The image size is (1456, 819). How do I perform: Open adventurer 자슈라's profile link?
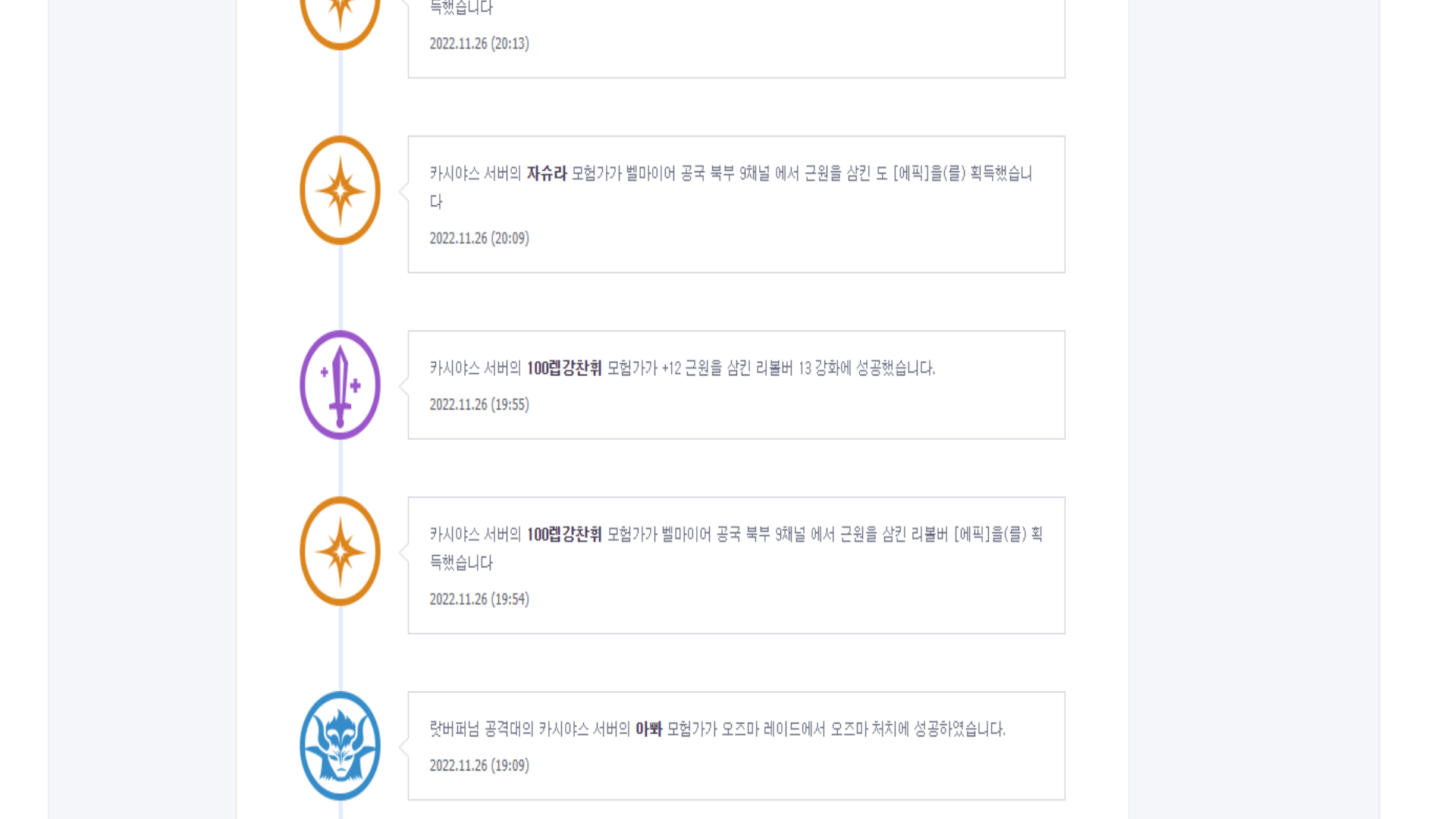pos(546,174)
